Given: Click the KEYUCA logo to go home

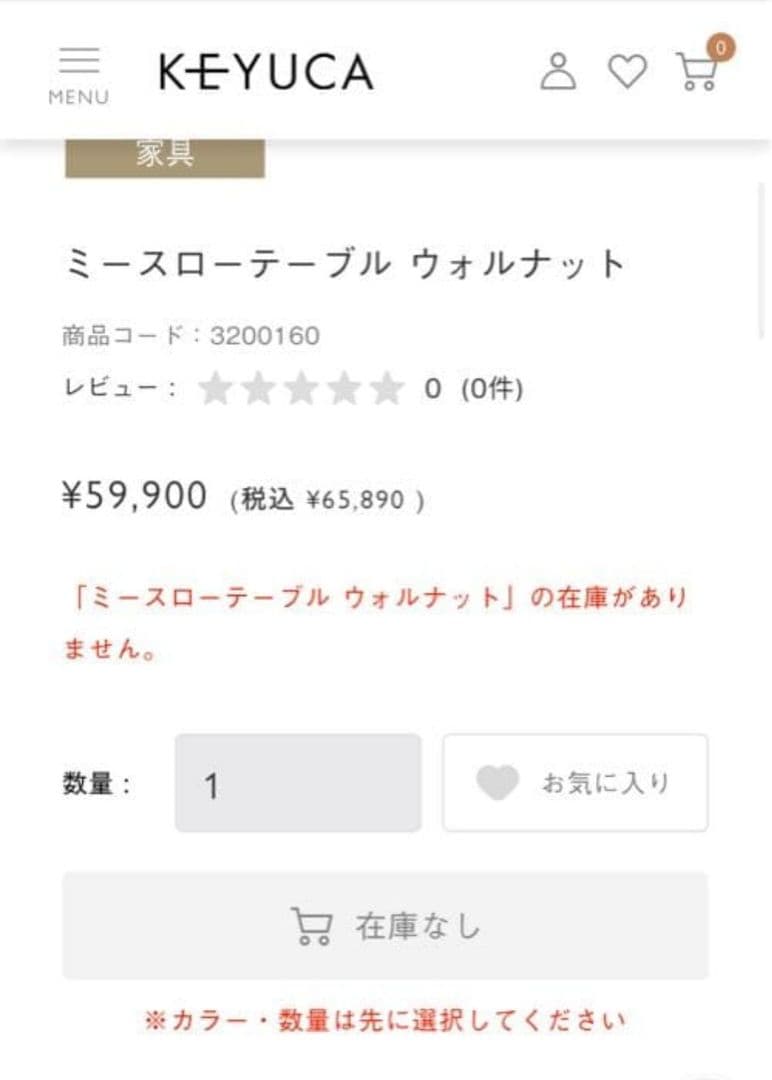Looking at the screenshot, I should point(265,72).
